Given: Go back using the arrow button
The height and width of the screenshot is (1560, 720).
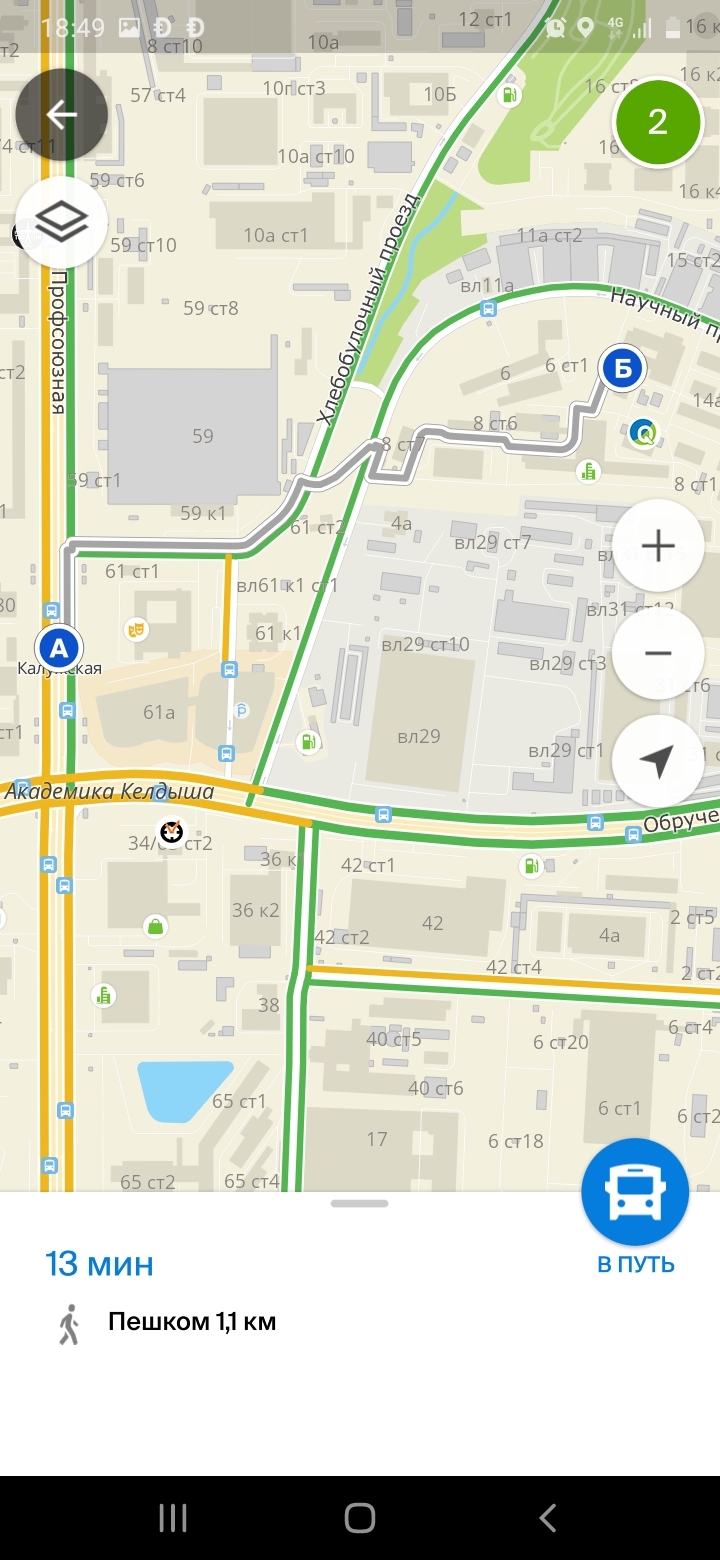Looking at the screenshot, I should click(62, 115).
